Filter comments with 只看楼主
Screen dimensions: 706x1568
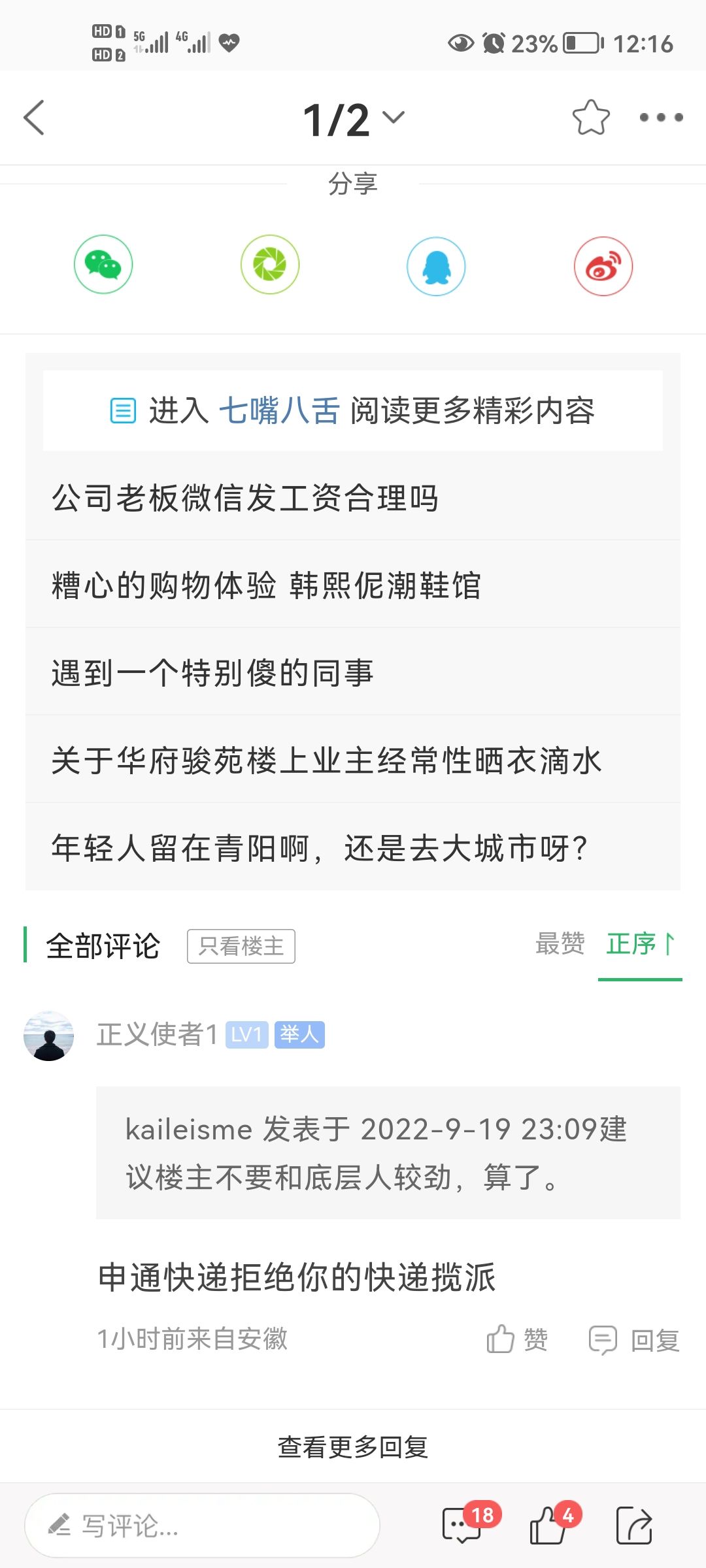click(241, 946)
